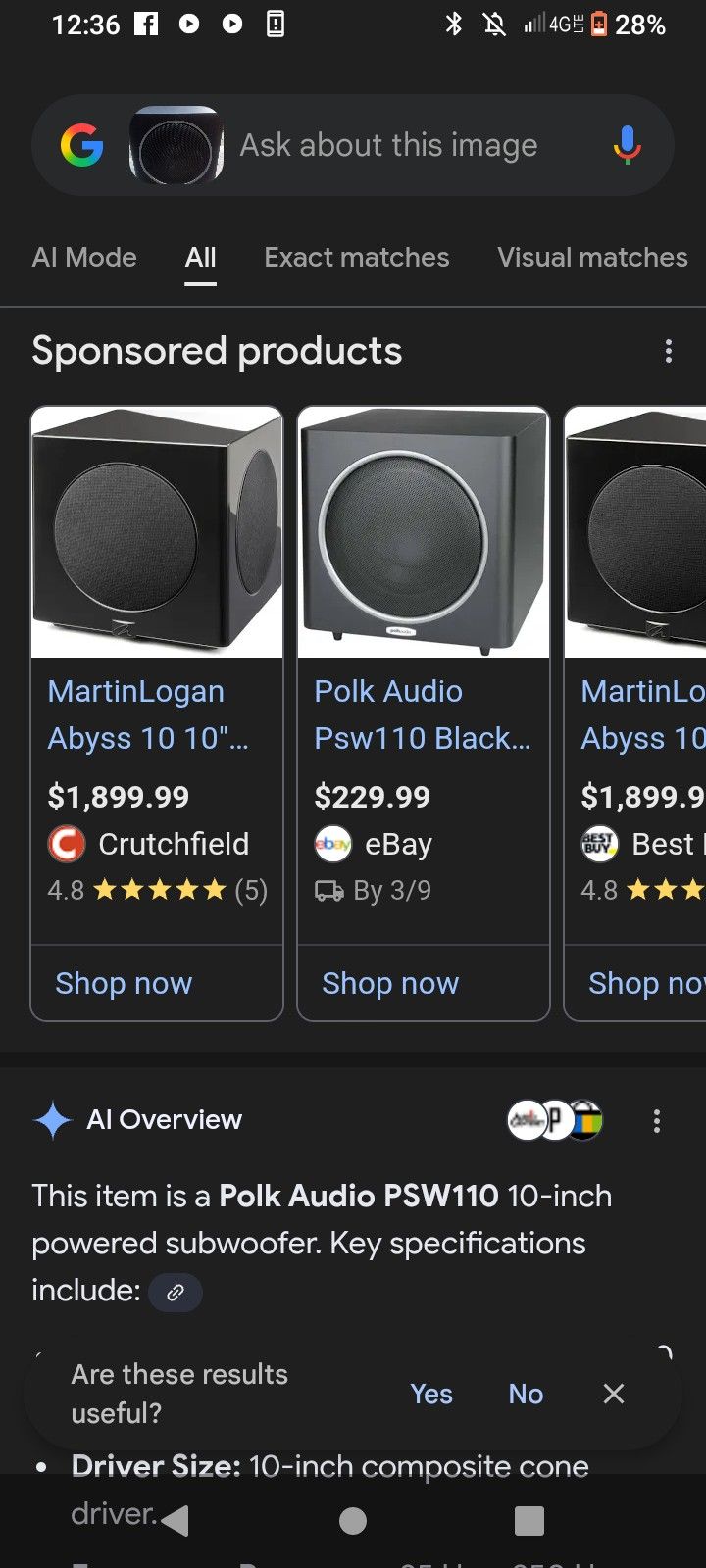Screen dimensions: 706x1568
Task: Dismiss the results feedback prompt
Action: [x=614, y=1394]
